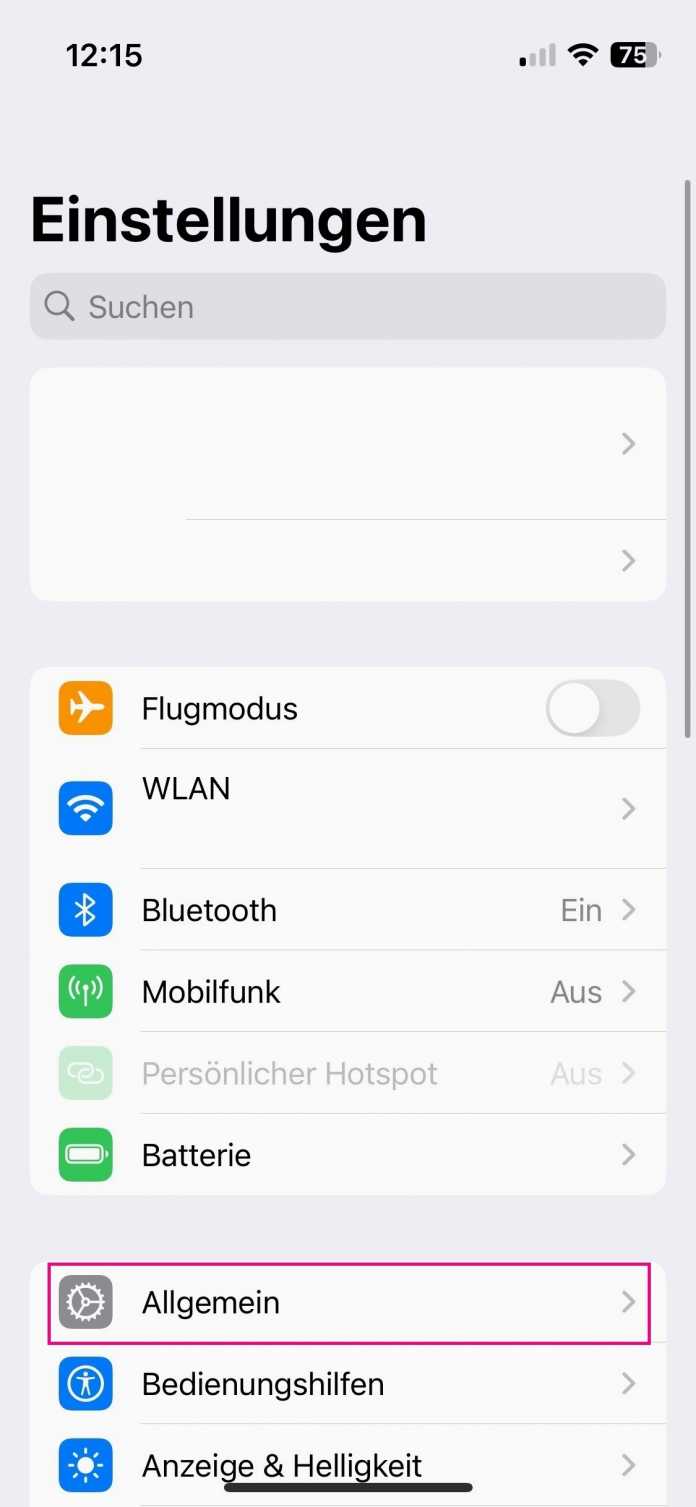This screenshot has height=1507, width=696.
Task: Open Anzeige & Helligkeit settings
Action: pyautogui.click(x=347, y=1465)
